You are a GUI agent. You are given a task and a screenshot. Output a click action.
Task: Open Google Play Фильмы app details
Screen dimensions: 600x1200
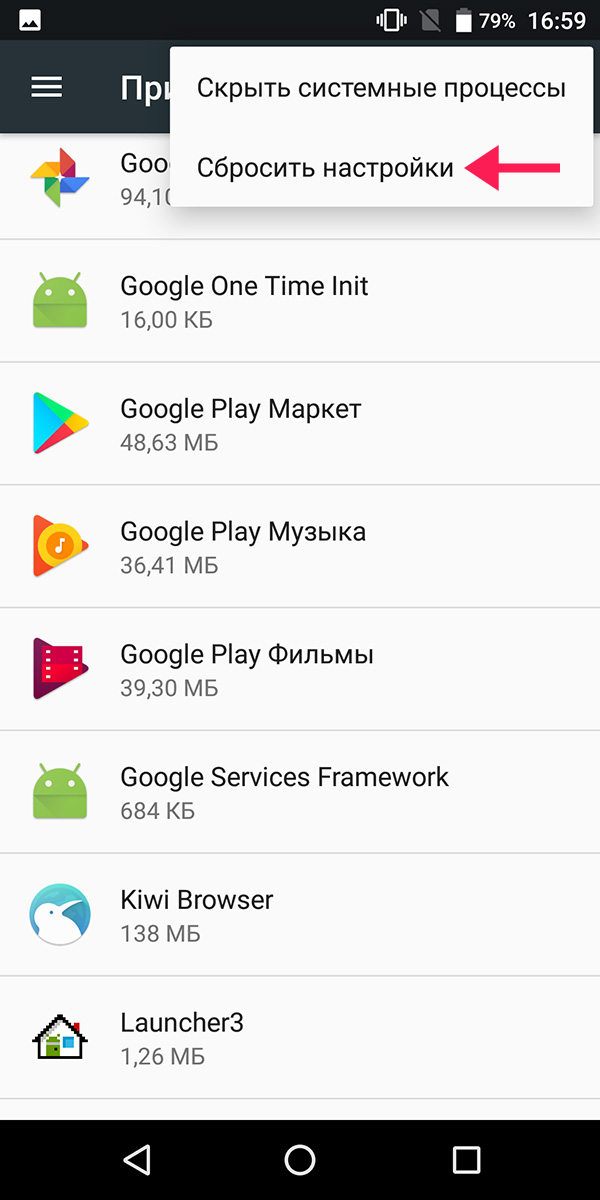click(300, 670)
